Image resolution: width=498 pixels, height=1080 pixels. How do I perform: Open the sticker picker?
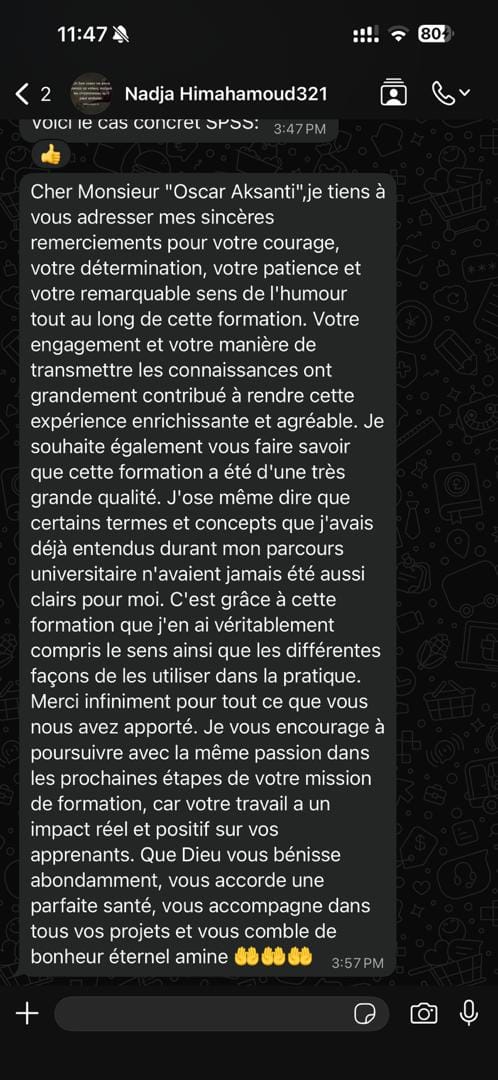point(364,1014)
